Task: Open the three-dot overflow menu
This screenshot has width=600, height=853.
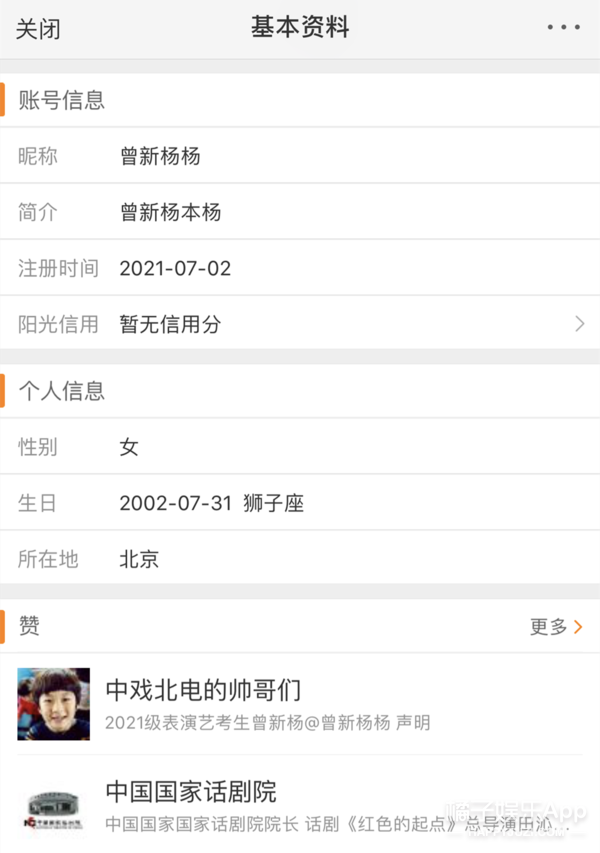Action: click(x=563, y=28)
